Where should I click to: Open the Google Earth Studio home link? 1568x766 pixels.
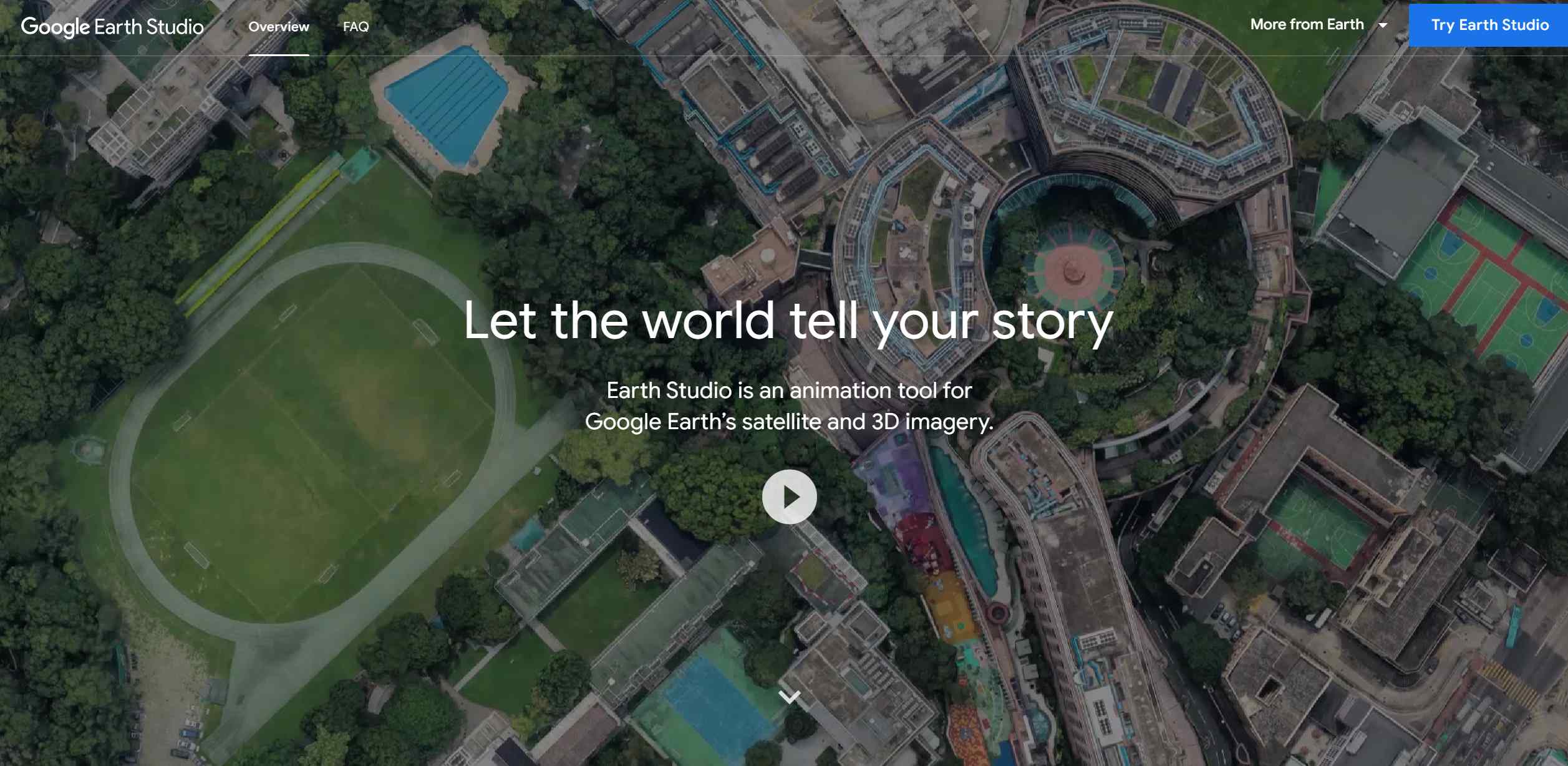(x=112, y=27)
